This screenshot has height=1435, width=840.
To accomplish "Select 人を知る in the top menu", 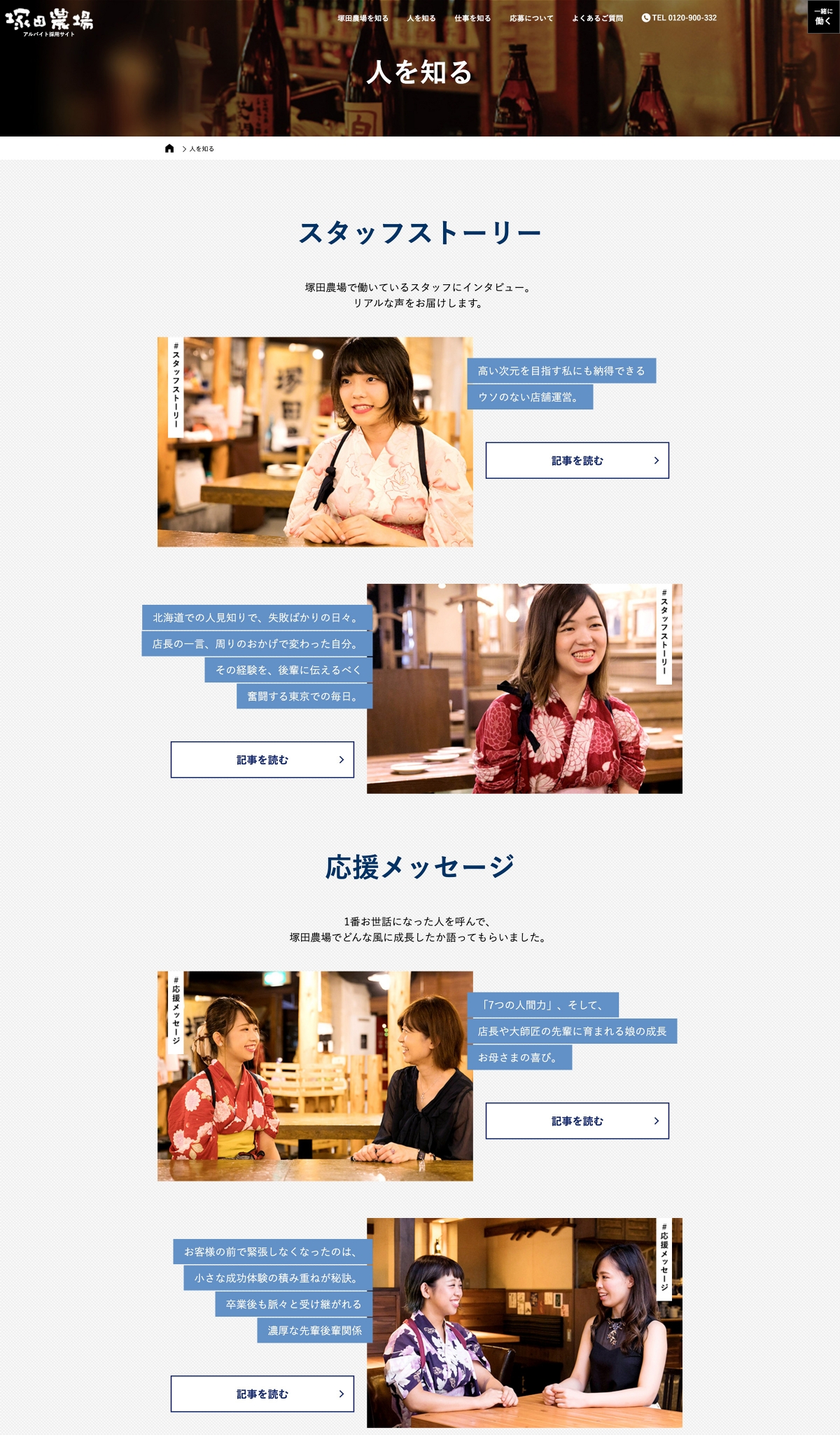I will tap(421, 18).
